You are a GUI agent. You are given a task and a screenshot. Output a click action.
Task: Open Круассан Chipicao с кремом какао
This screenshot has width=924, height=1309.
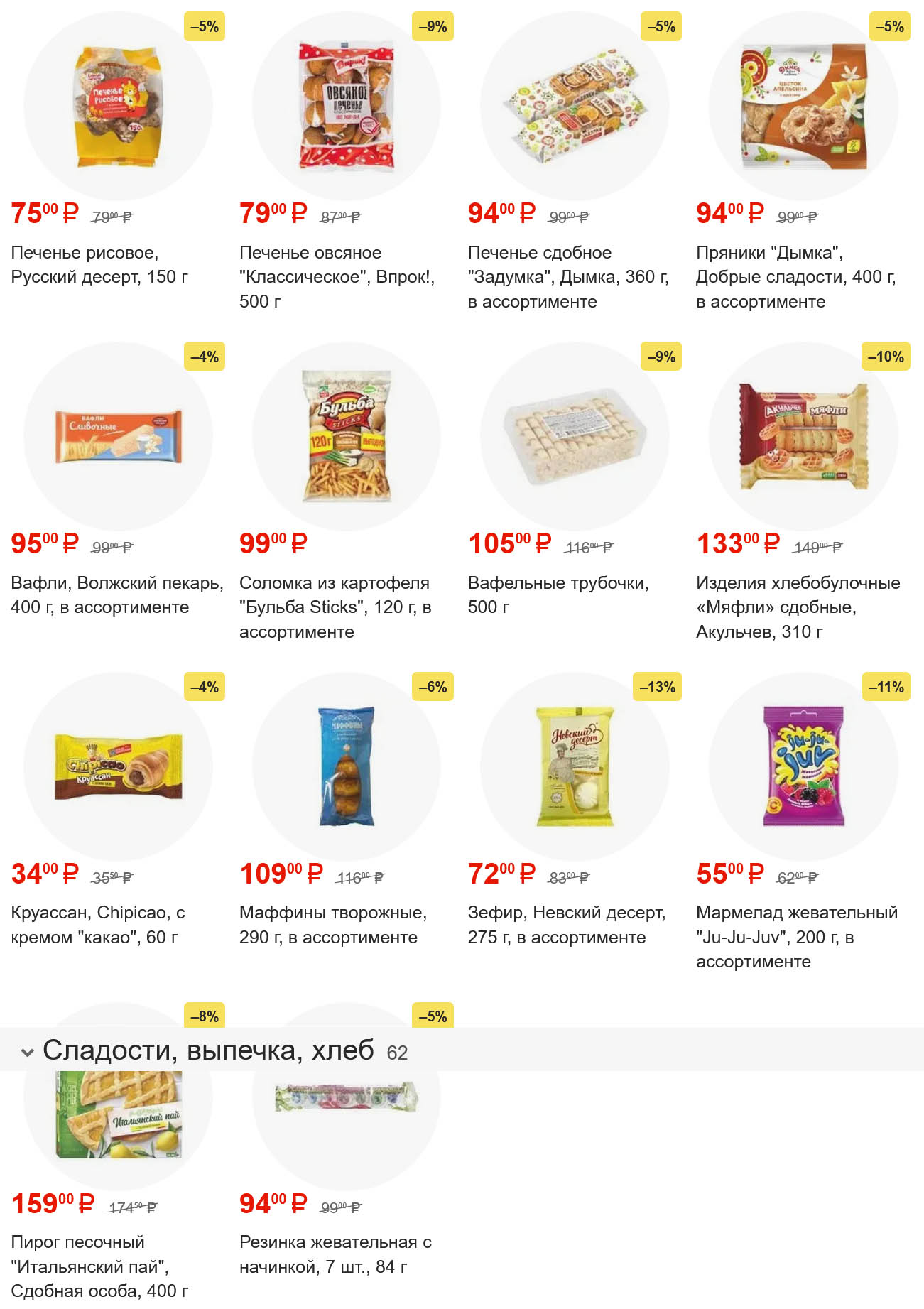point(118,767)
